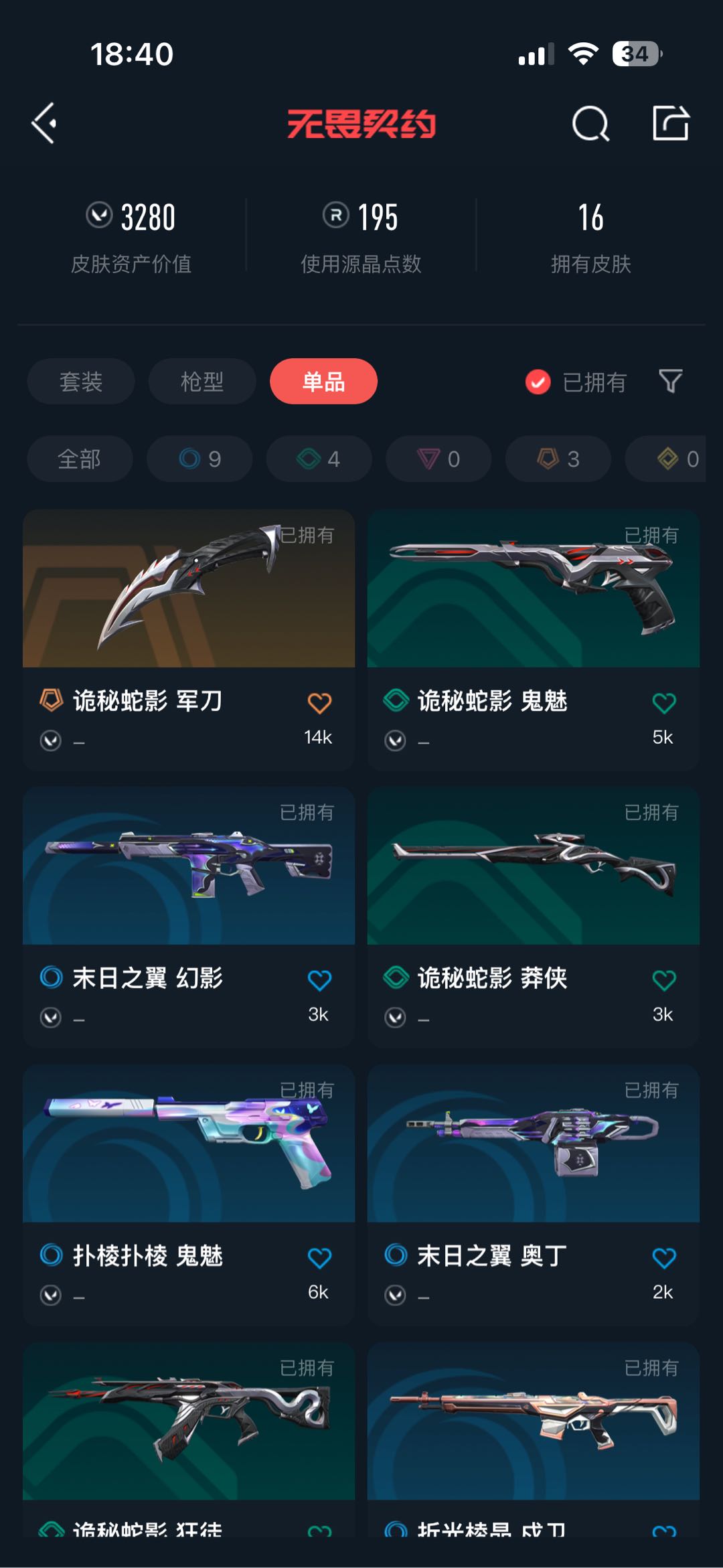This screenshot has height=1568, width=723.
Task: Filter by the green rarity chip showing 4
Action: pyautogui.click(x=319, y=459)
